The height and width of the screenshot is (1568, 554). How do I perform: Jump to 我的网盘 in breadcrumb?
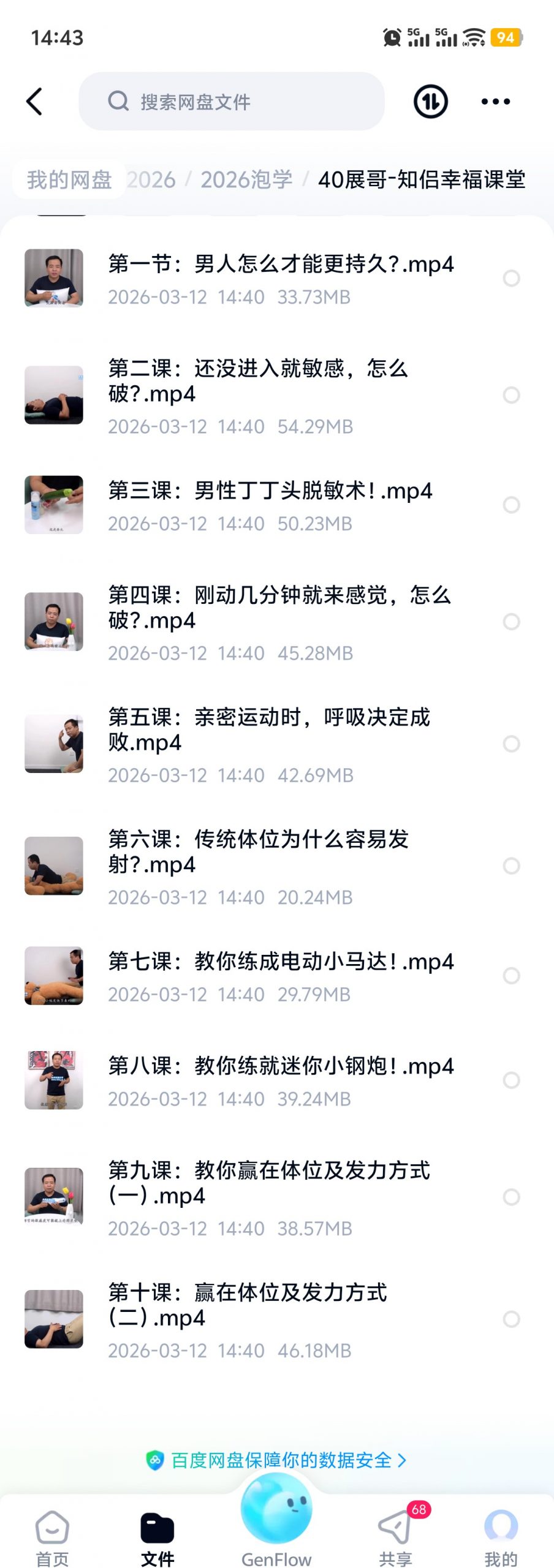click(x=69, y=179)
